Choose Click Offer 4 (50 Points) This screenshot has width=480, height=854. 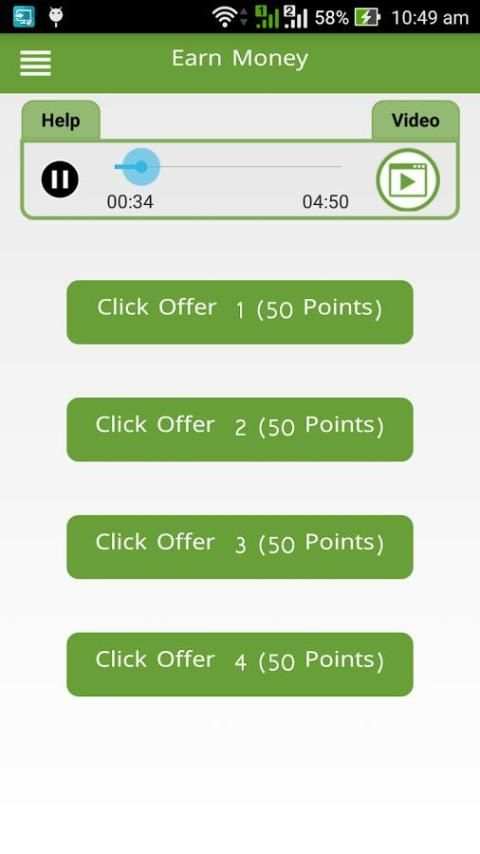pos(240,664)
